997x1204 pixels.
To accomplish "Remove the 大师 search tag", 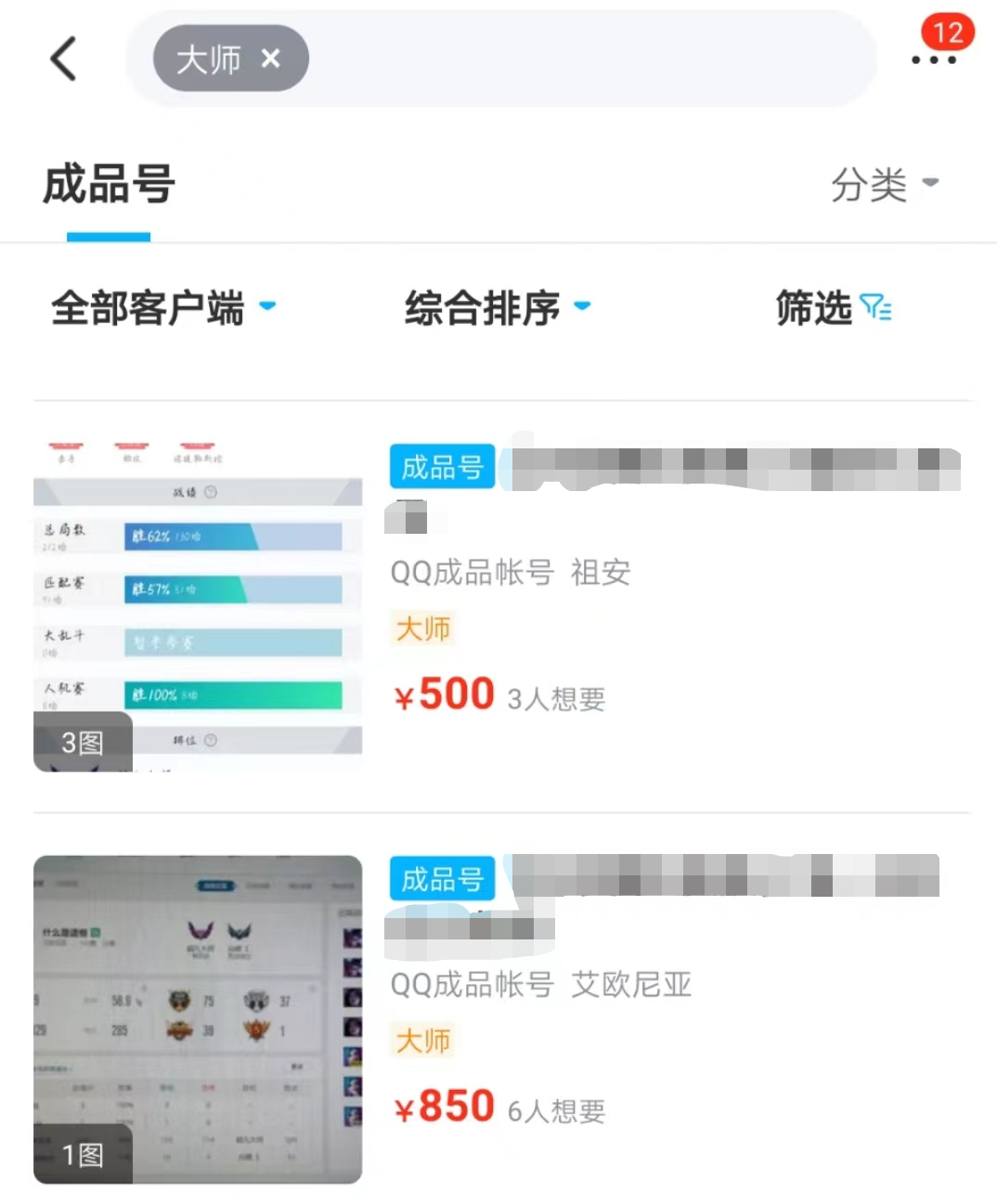I will pos(270,58).
